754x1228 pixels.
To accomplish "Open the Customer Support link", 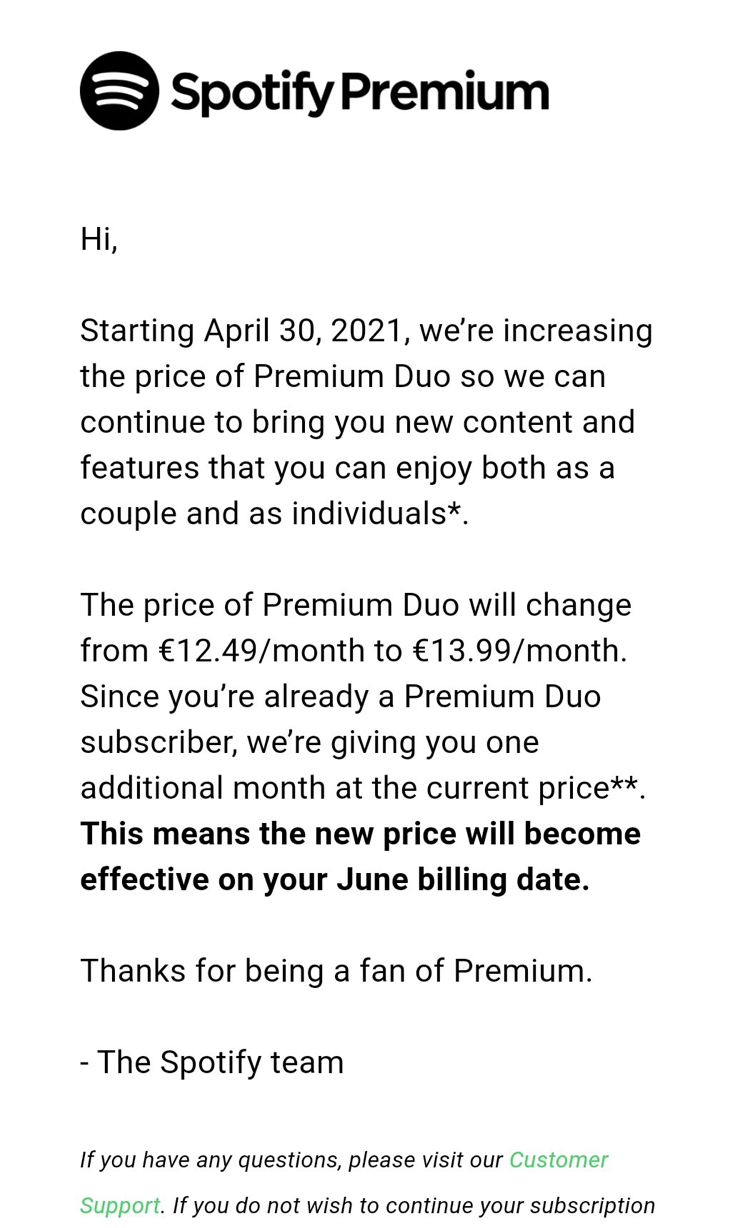I will (558, 1160).
